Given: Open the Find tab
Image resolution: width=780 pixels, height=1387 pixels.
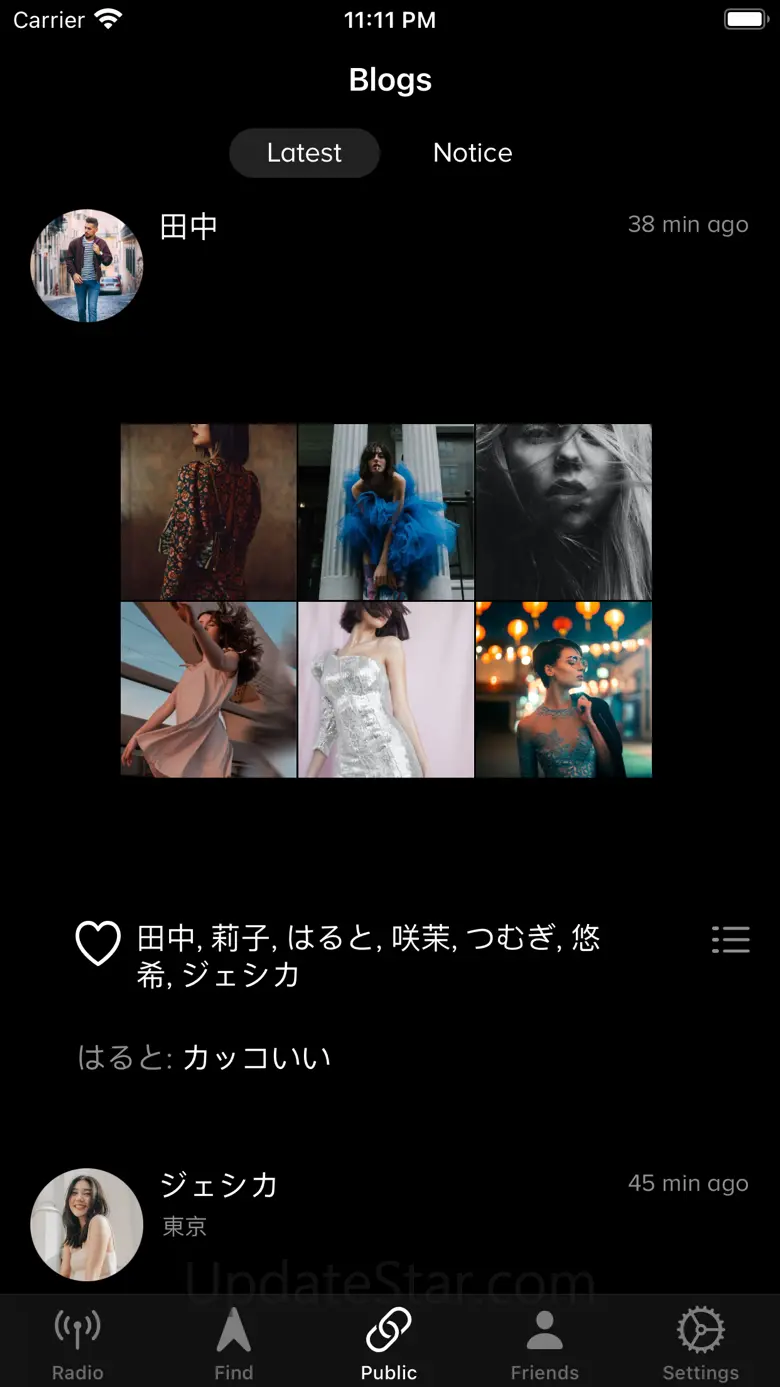Looking at the screenshot, I should (233, 1343).
